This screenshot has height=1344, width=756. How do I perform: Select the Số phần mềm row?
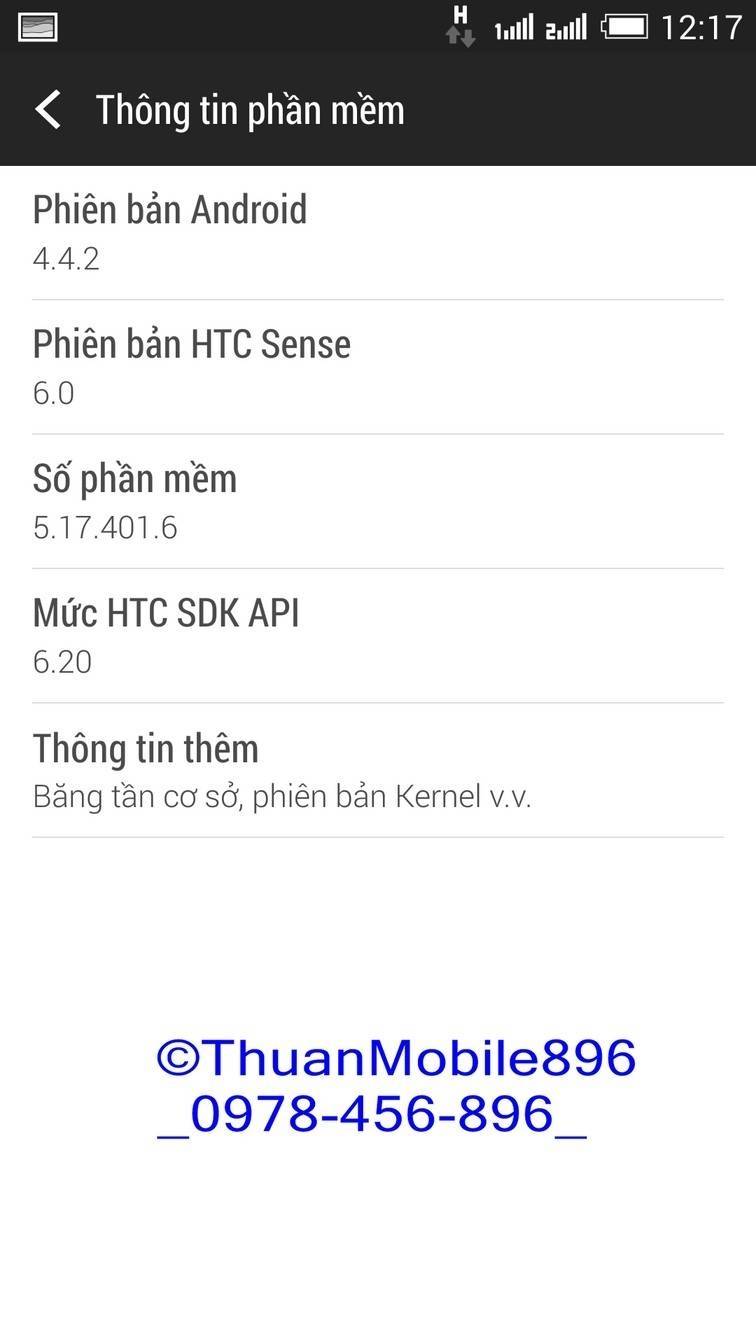pos(378,501)
